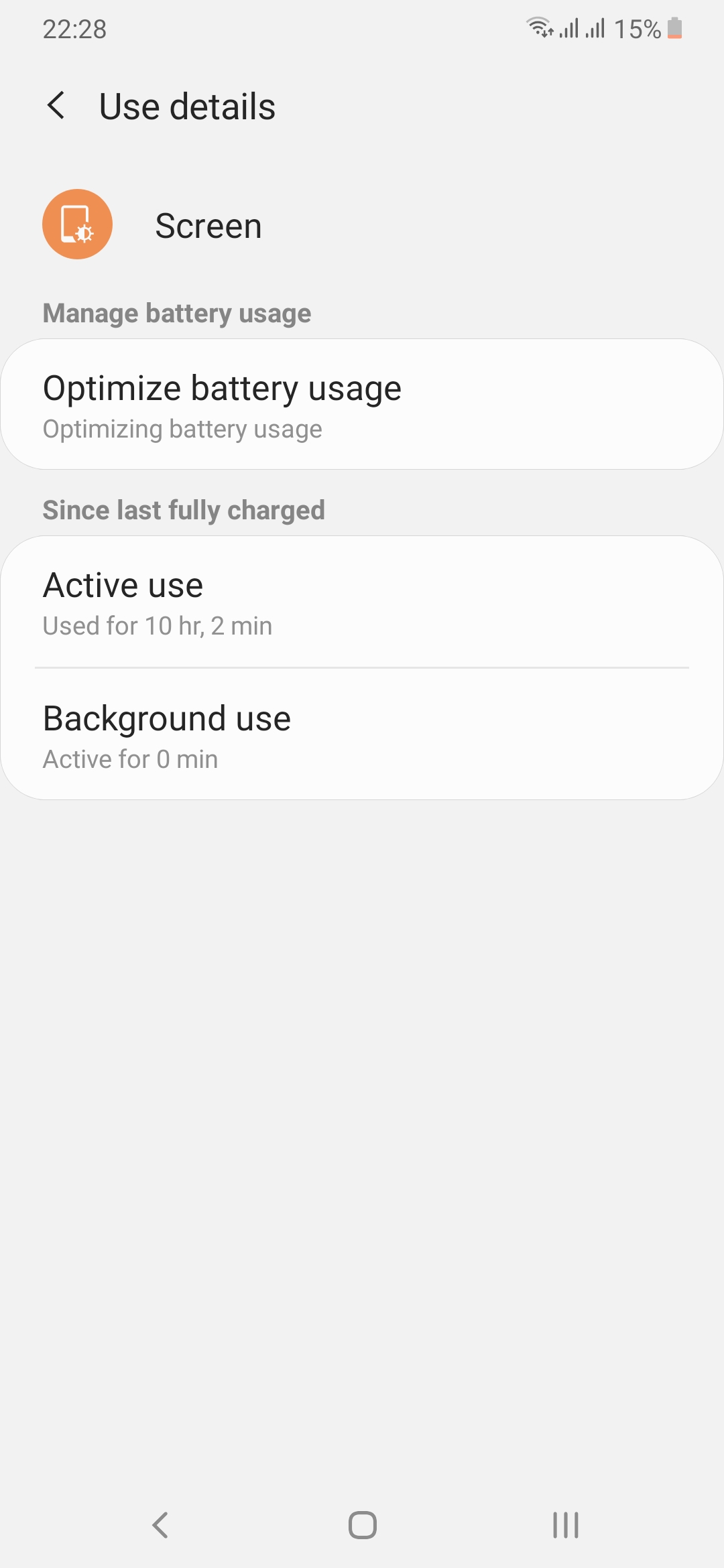
Task: Tap the Use details screen title
Action: pos(186,106)
